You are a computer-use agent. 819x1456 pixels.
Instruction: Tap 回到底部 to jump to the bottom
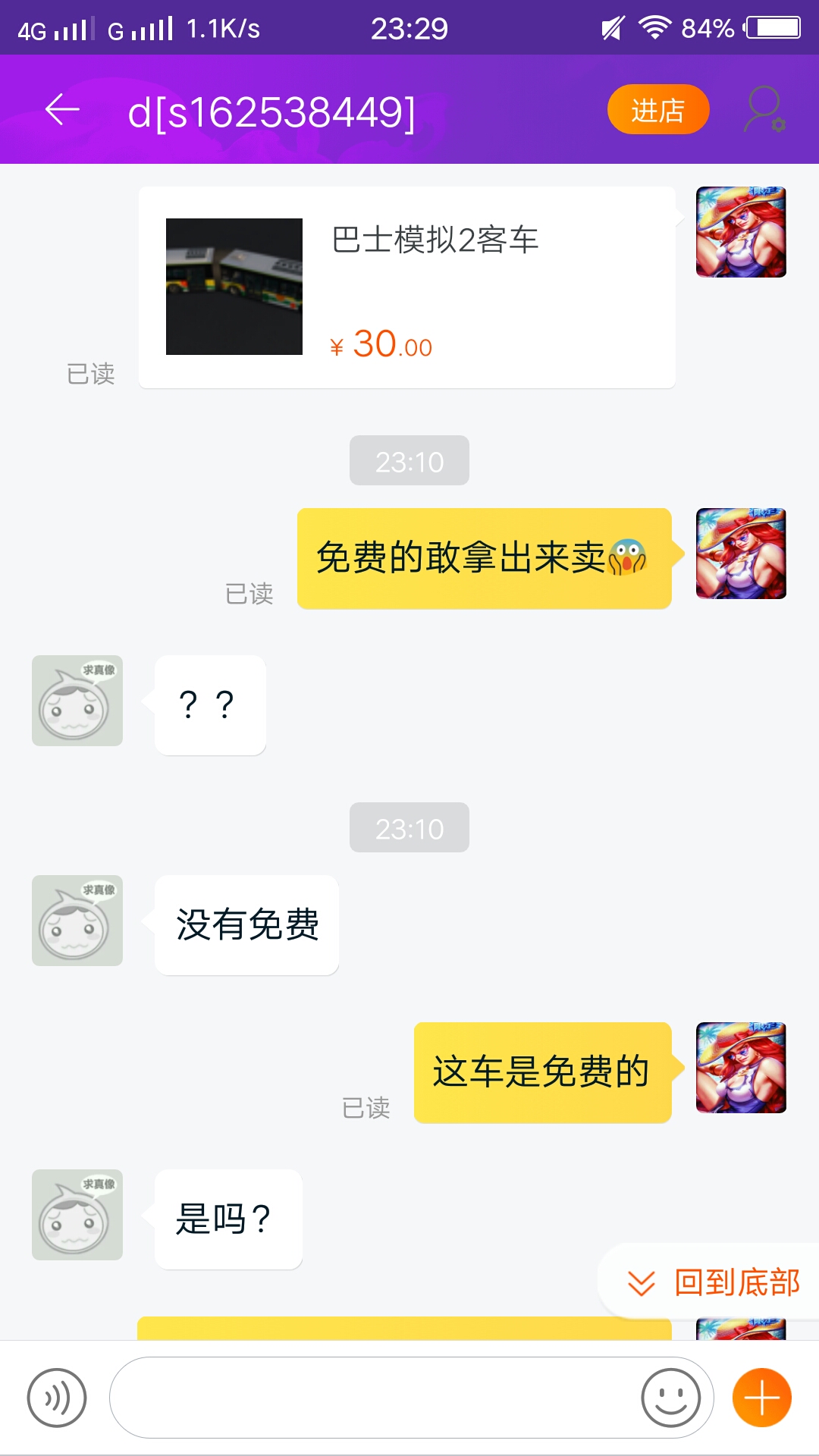pos(713,1283)
